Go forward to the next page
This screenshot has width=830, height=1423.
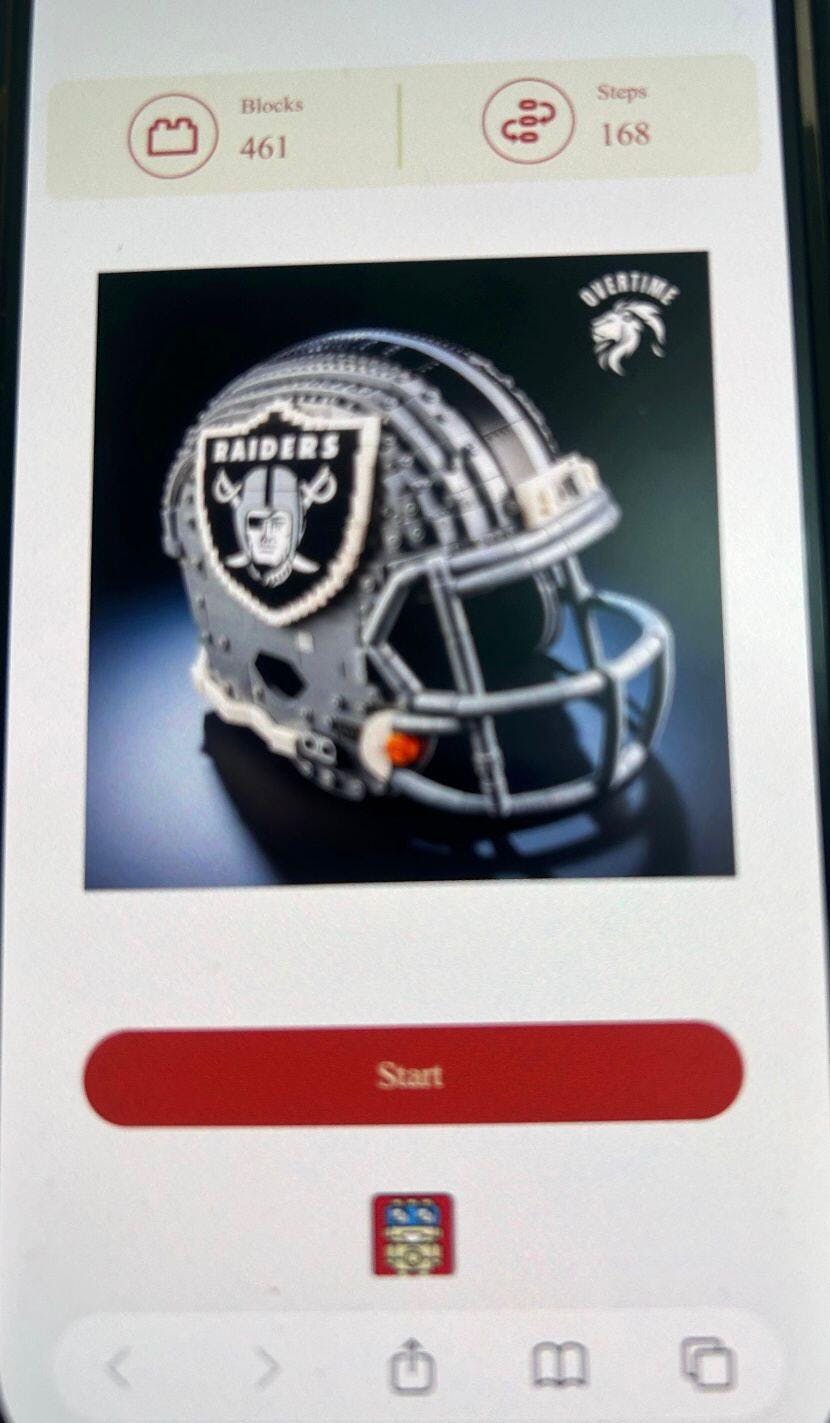265,1367
